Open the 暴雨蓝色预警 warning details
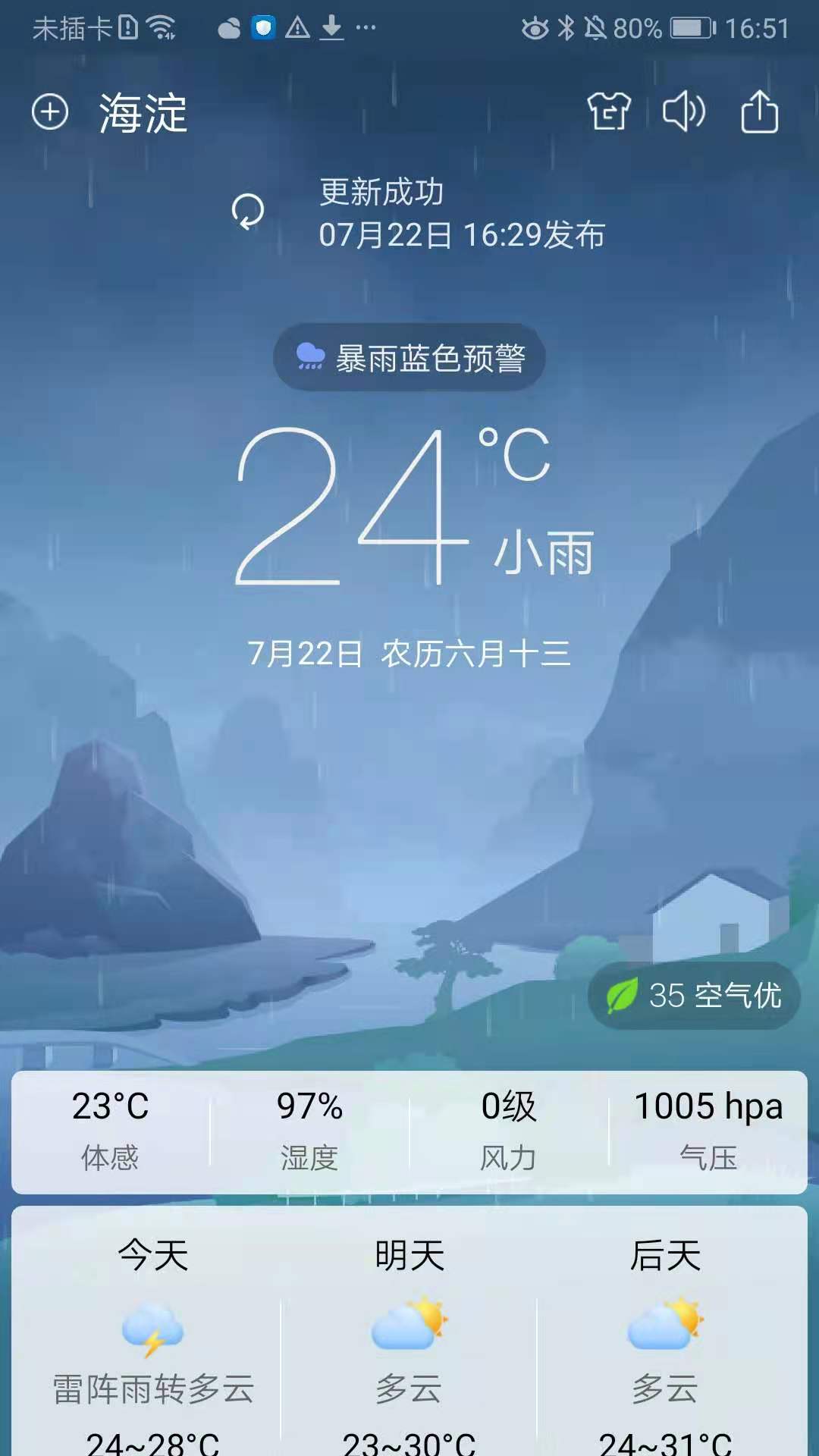 [x=432, y=357]
